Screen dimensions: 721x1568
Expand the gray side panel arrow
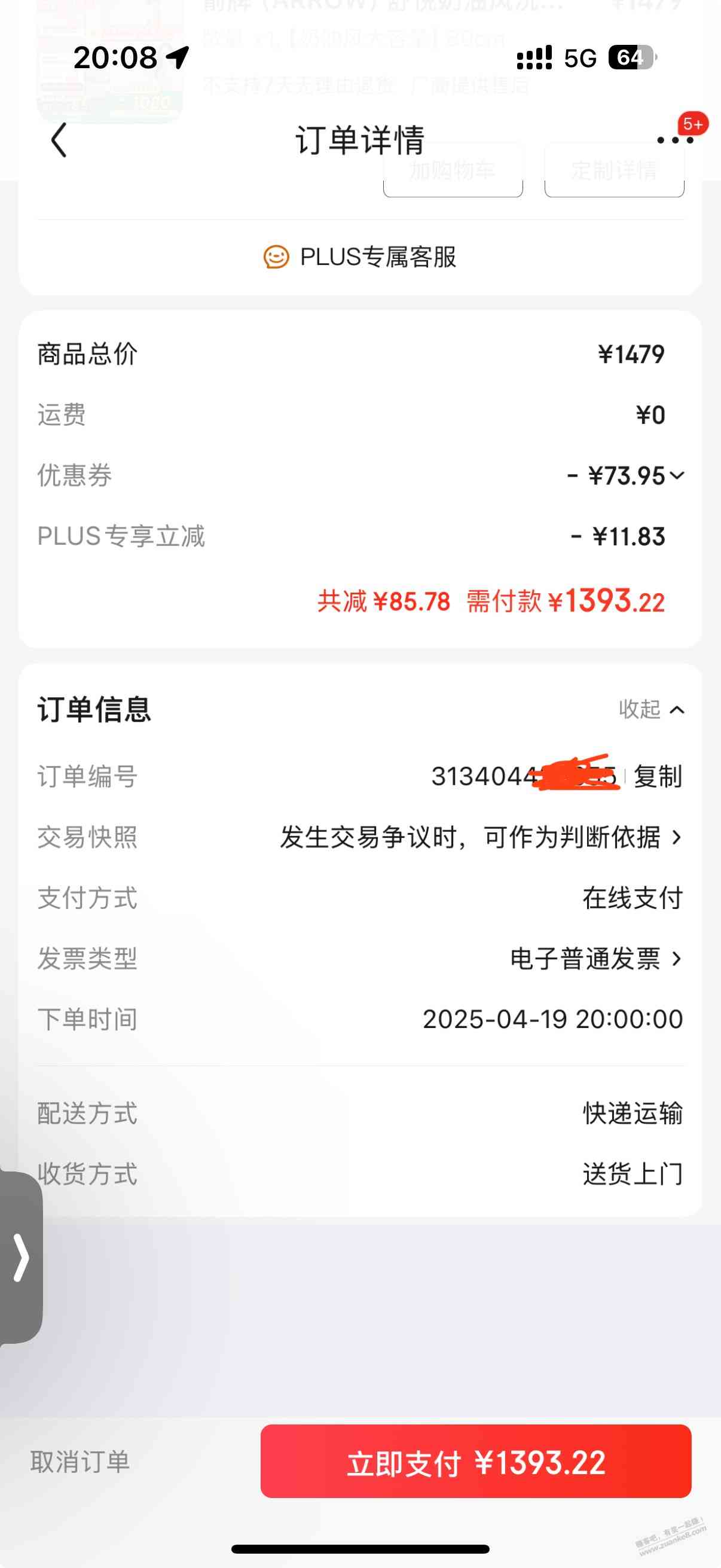point(22,1257)
